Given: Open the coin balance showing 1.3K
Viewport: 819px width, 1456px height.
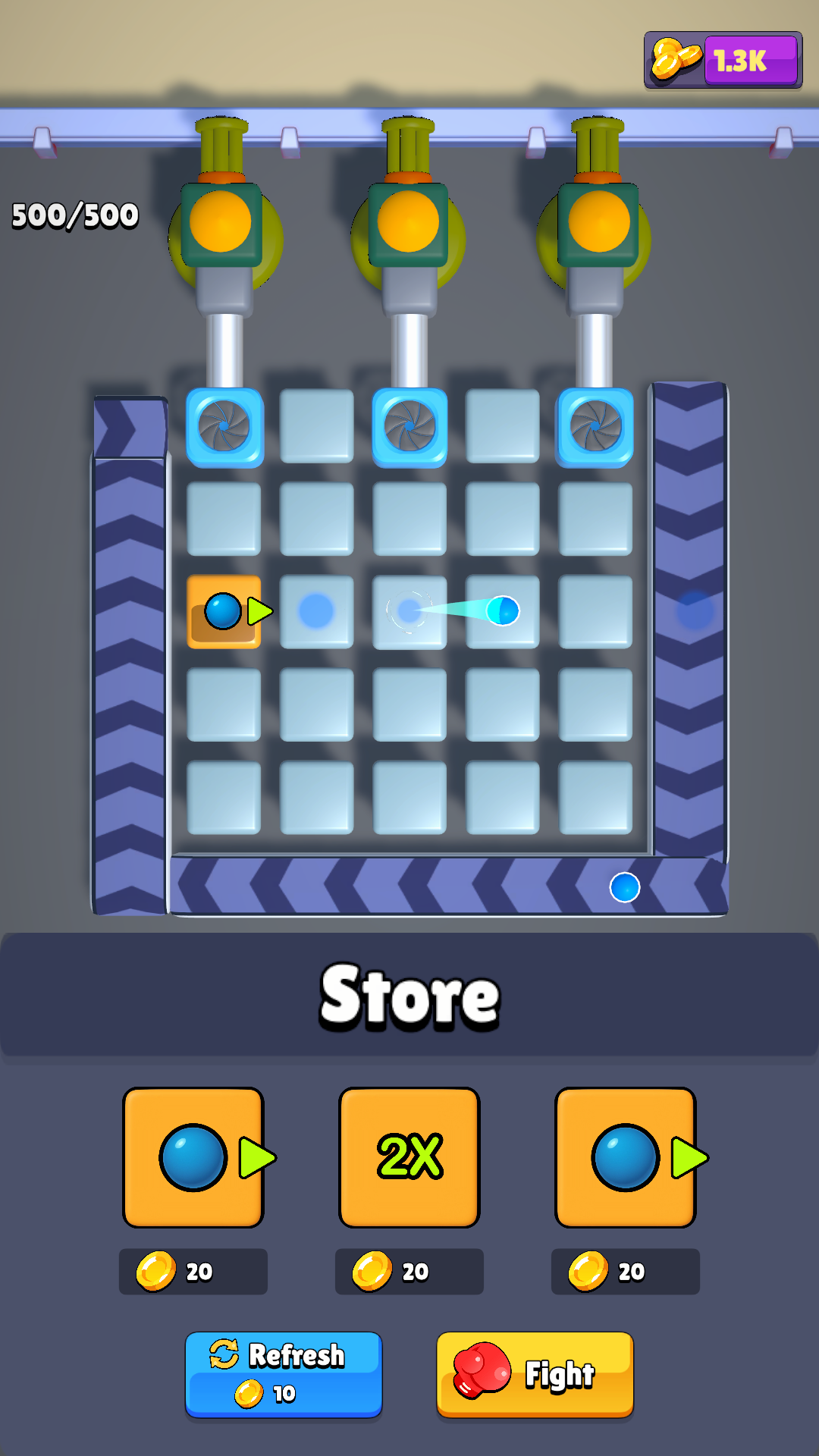Looking at the screenshot, I should click(723, 60).
